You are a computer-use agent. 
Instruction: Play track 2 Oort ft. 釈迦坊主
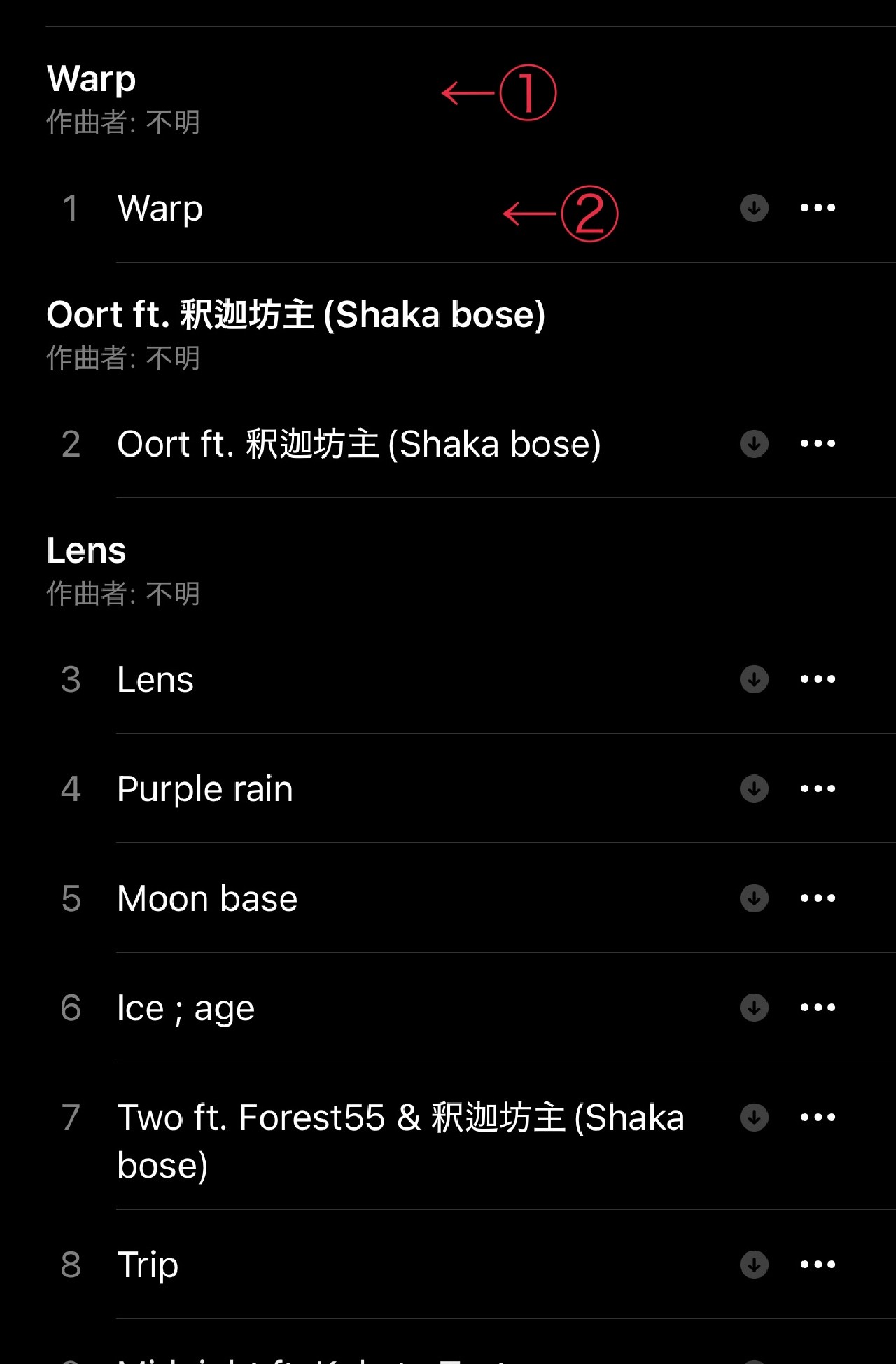pyautogui.click(x=358, y=444)
